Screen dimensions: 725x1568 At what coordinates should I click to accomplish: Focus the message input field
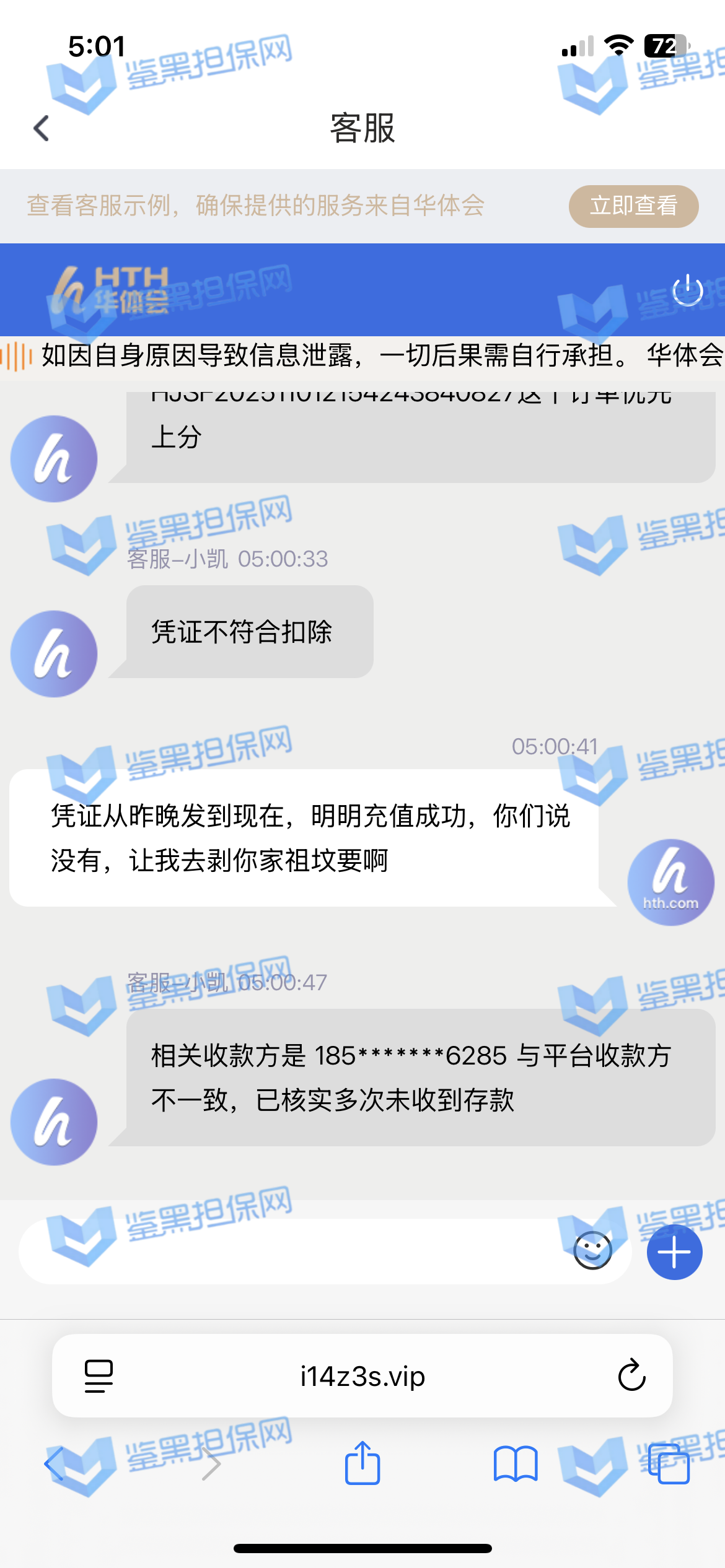[291, 1251]
